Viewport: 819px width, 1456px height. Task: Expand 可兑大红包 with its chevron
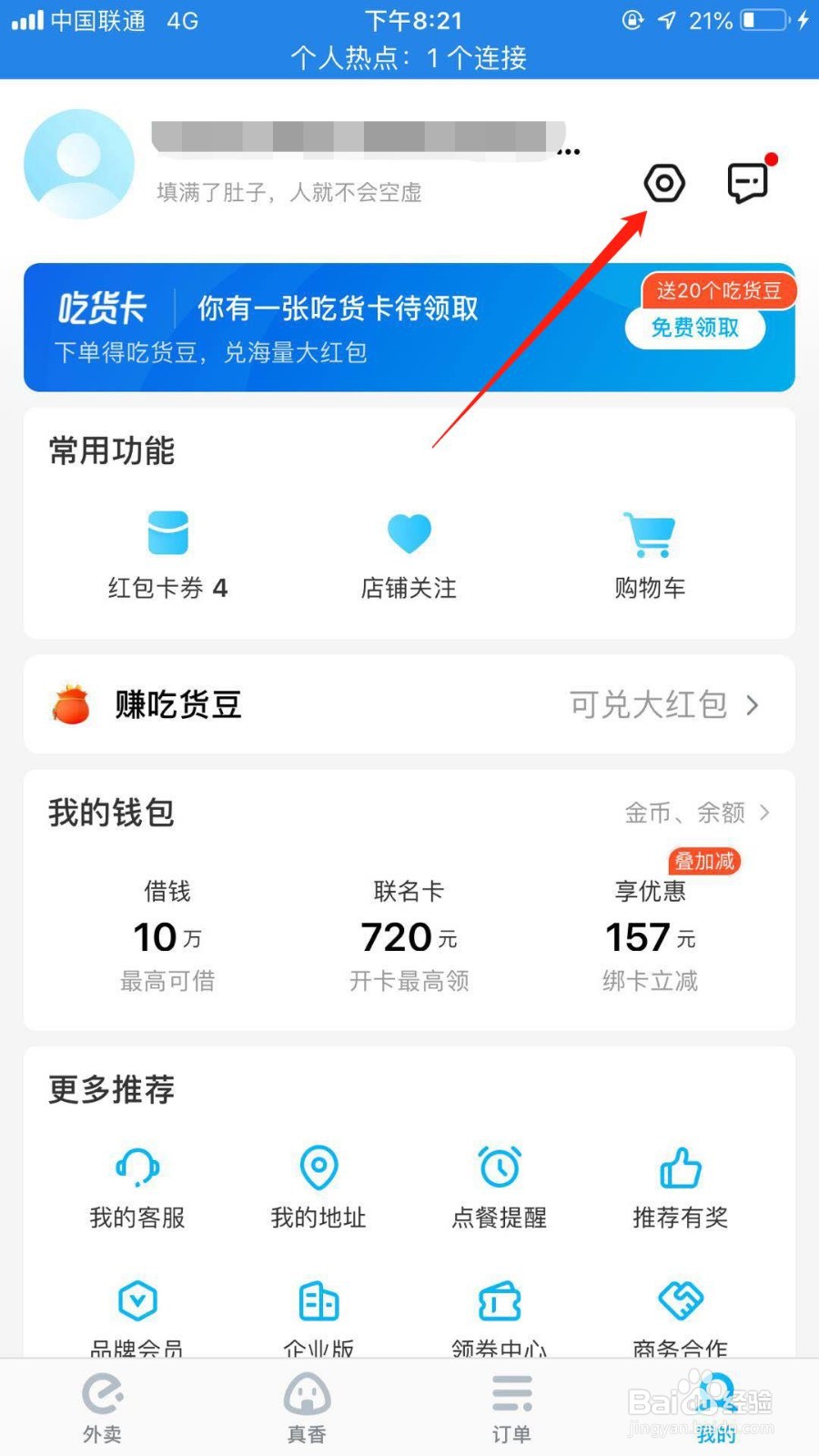[x=753, y=703]
